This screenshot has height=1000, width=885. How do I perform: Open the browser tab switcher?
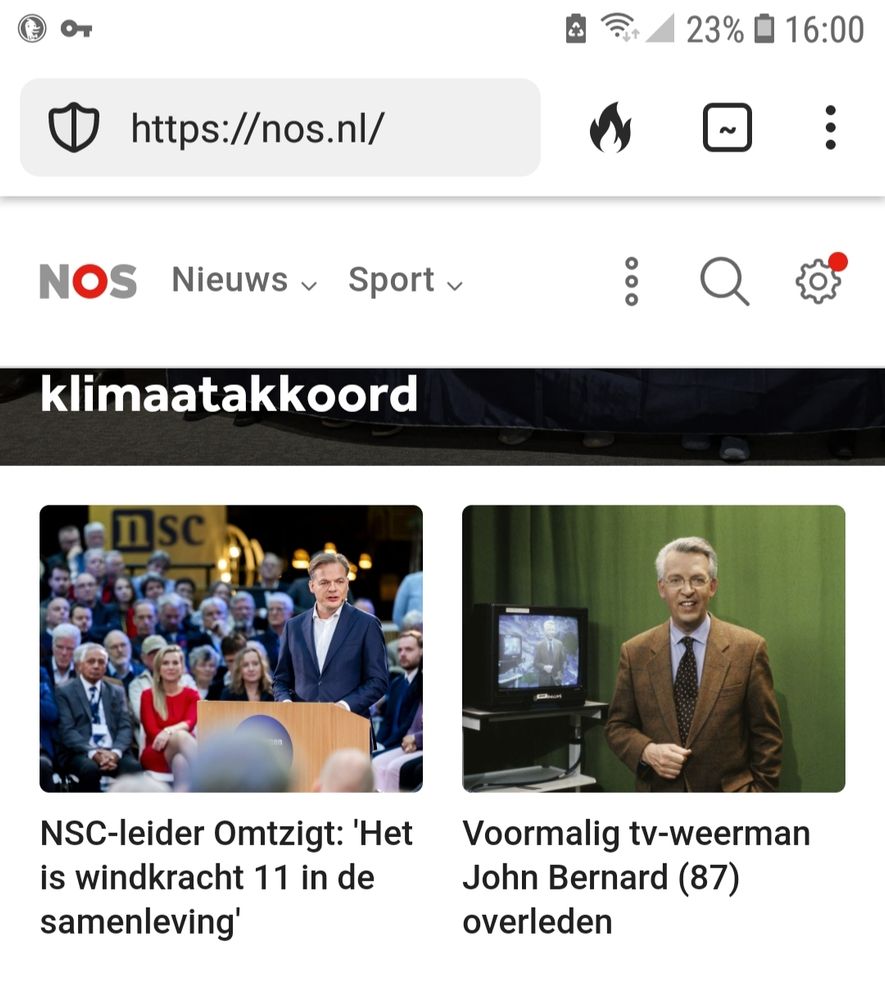pos(727,129)
